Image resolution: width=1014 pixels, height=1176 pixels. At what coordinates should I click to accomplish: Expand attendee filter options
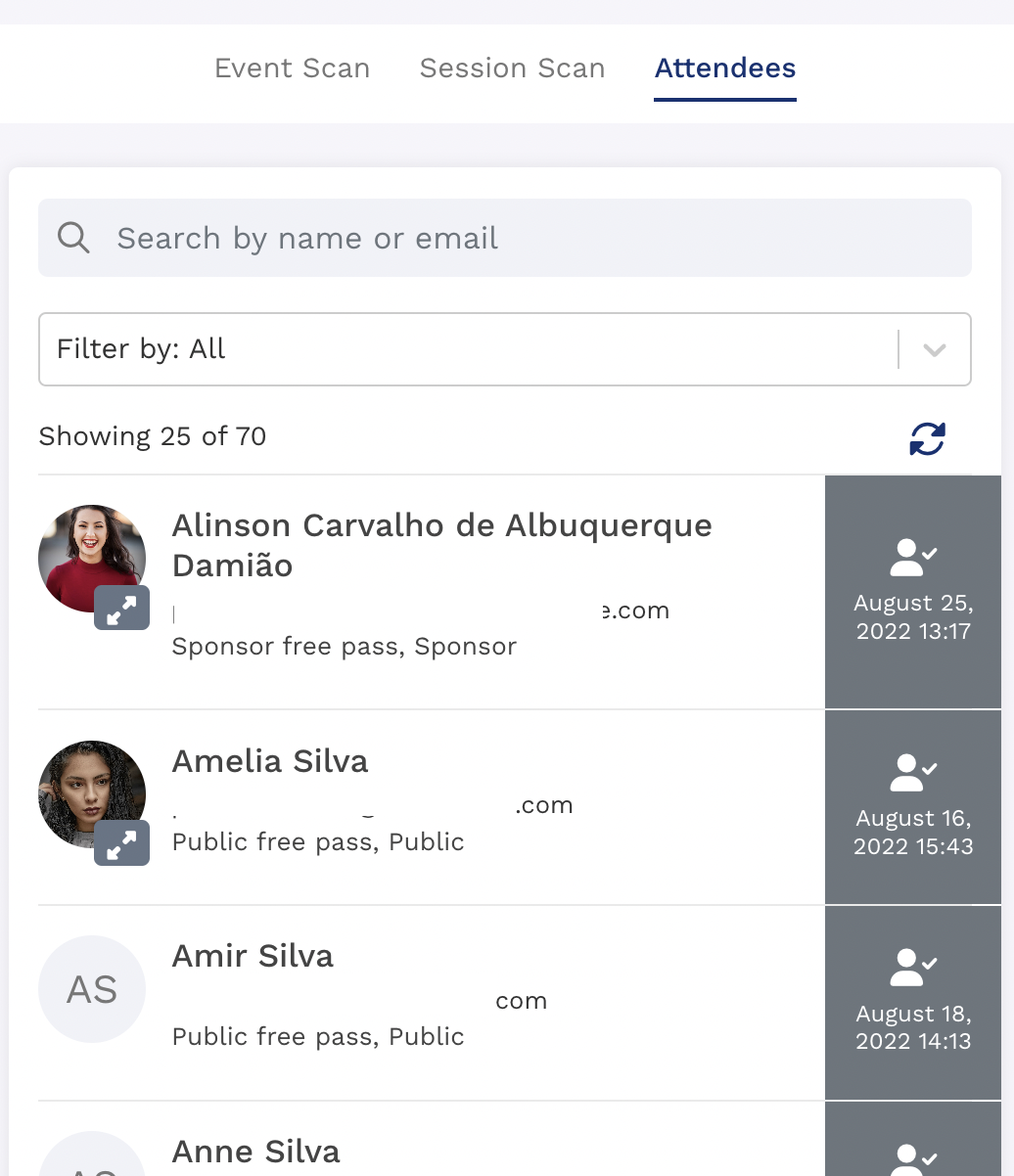click(x=505, y=348)
